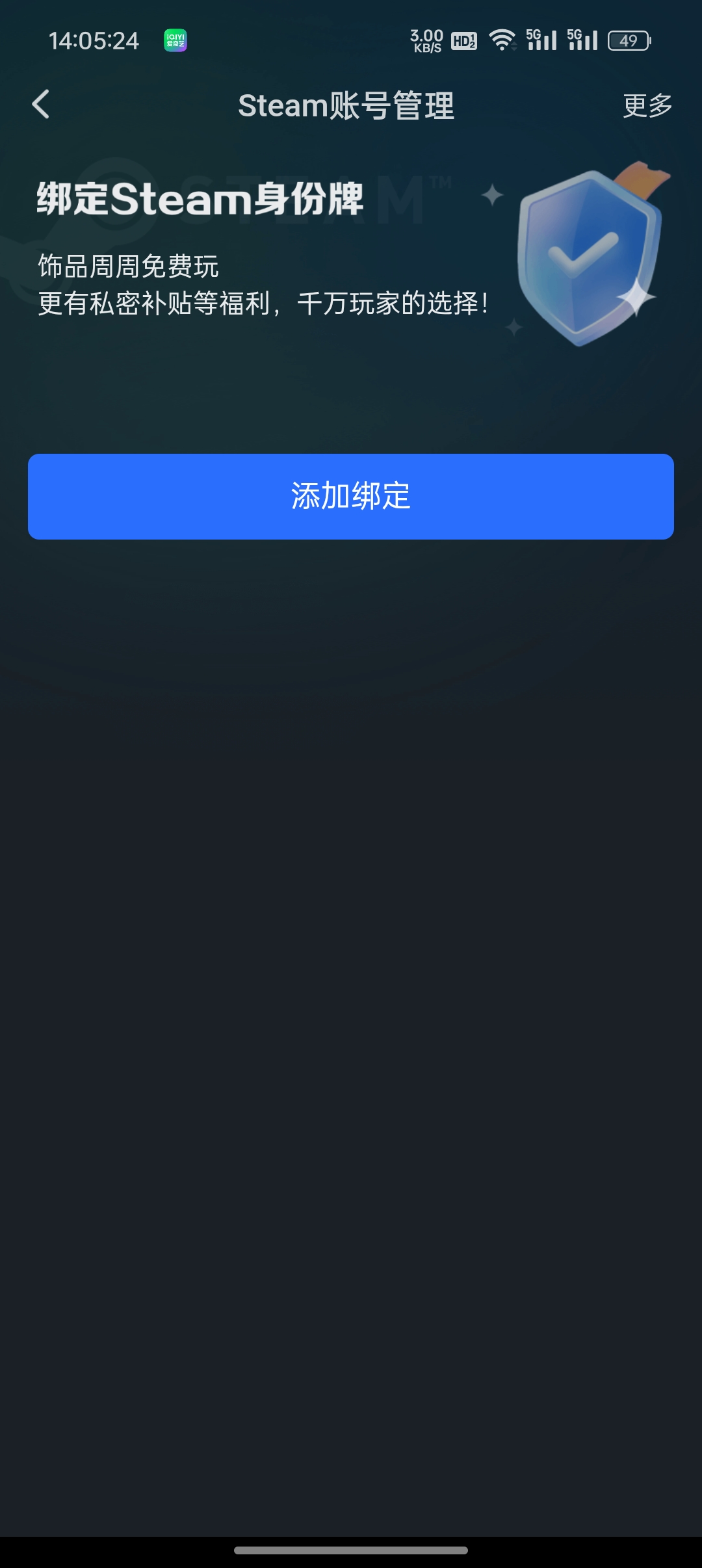Tap the Wi-Fi icon in the status bar
This screenshot has height=1568, width=702.
pyautogui.click(x=500, y=41)
